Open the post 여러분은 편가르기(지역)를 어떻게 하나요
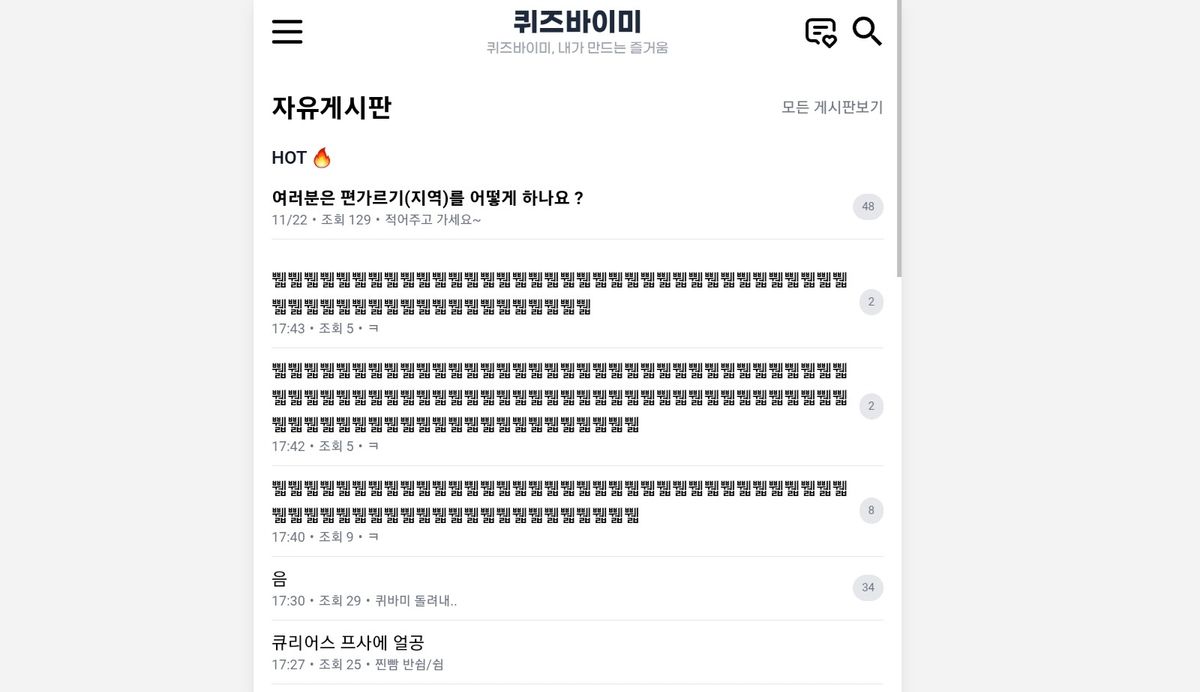1200x692 pixels. [x=428, y=198]
